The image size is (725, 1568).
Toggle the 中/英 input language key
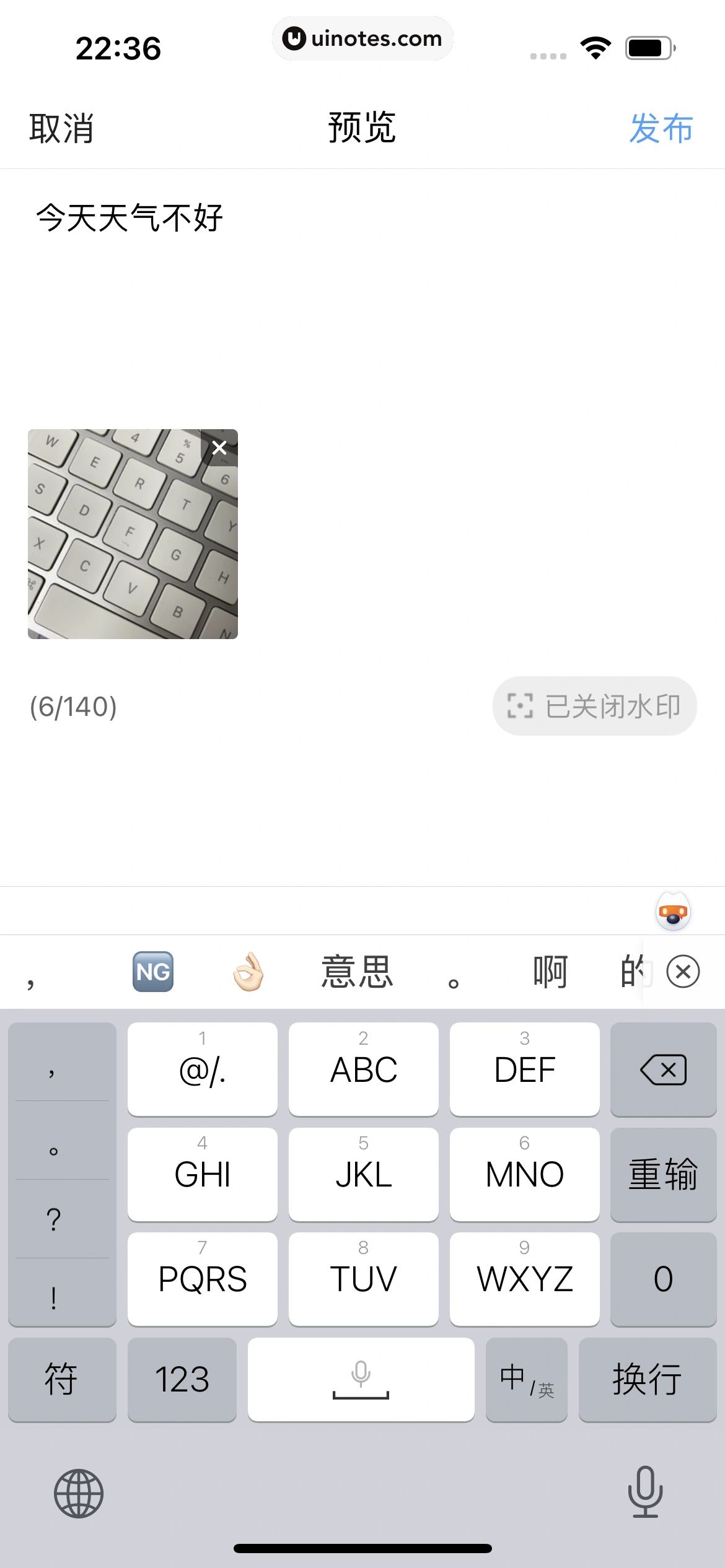point(526,1379)
